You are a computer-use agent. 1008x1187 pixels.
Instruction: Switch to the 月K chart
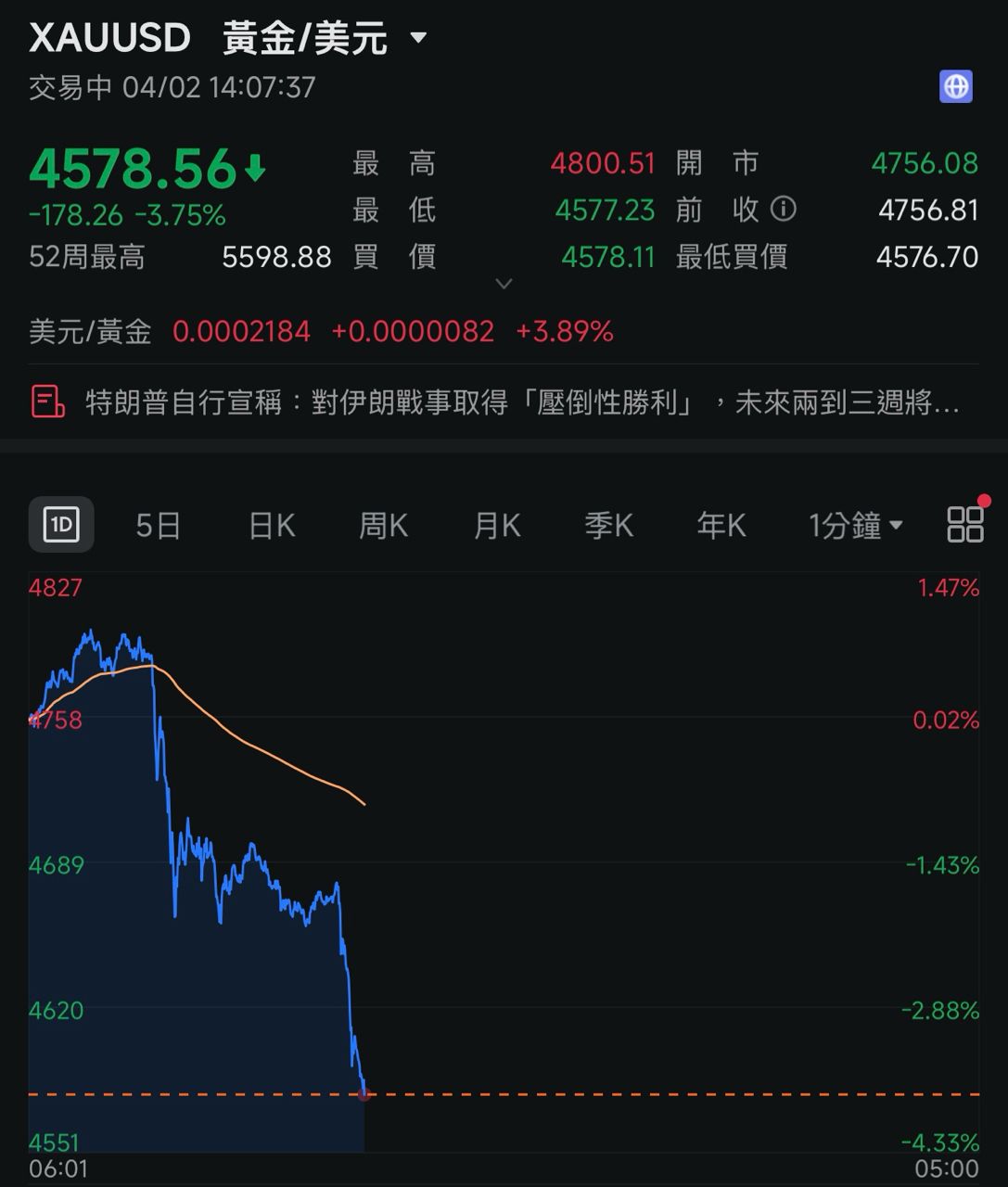point(497,526)
